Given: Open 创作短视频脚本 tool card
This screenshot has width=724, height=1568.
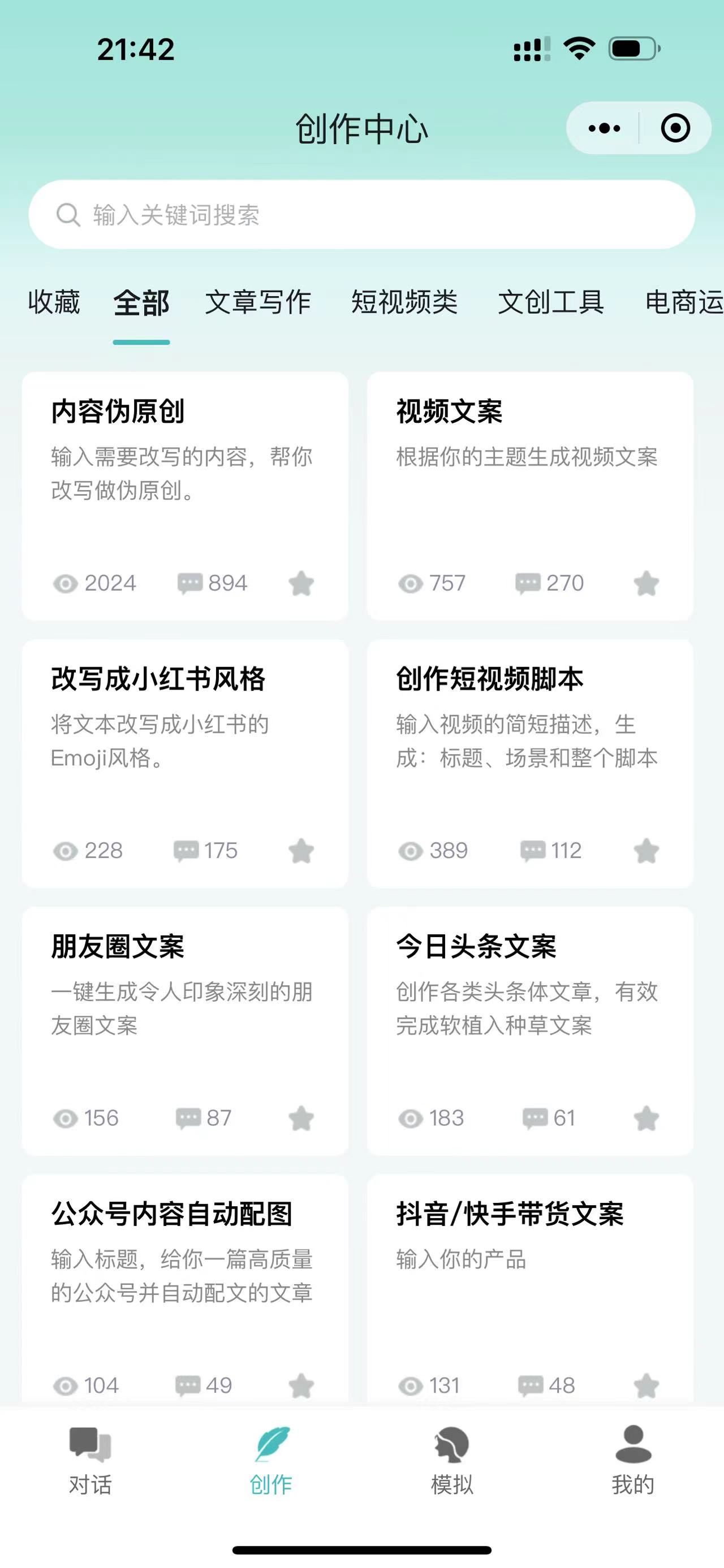Looking at the screenshot, I should point(529,743).
